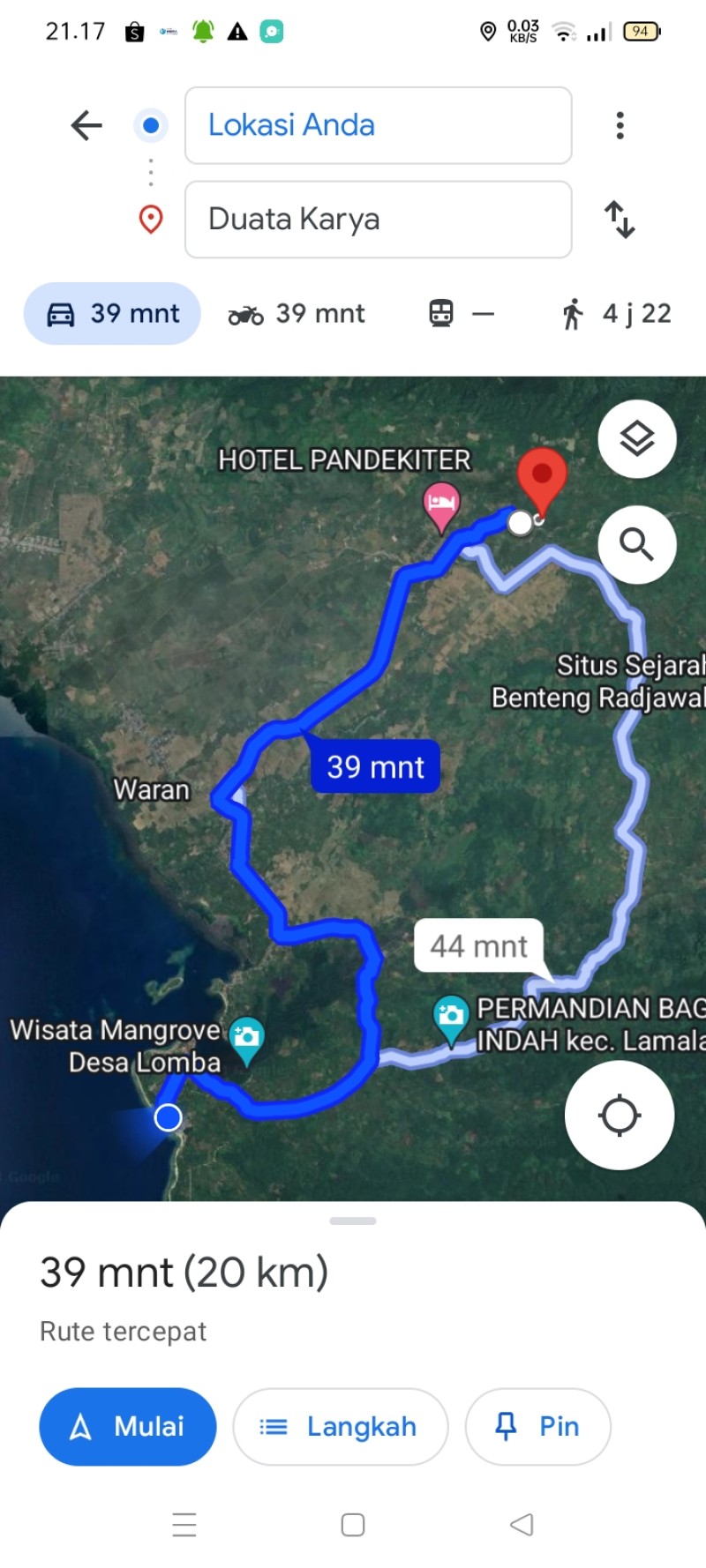Select the alternate 44 mnt route
Image resolution: width=706 pixels, height=1568 pixels.
(479, 946)
